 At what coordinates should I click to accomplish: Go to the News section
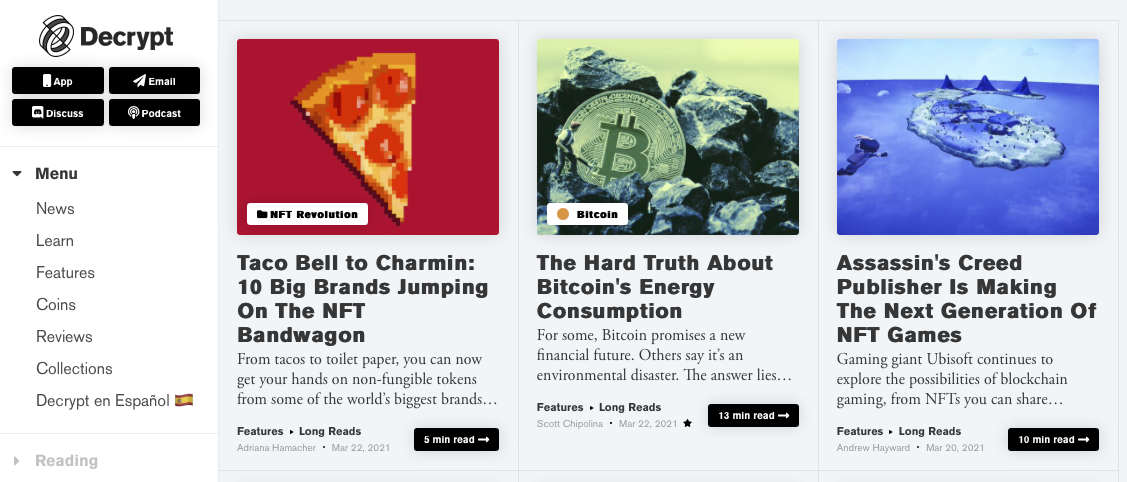pos(55,209)
